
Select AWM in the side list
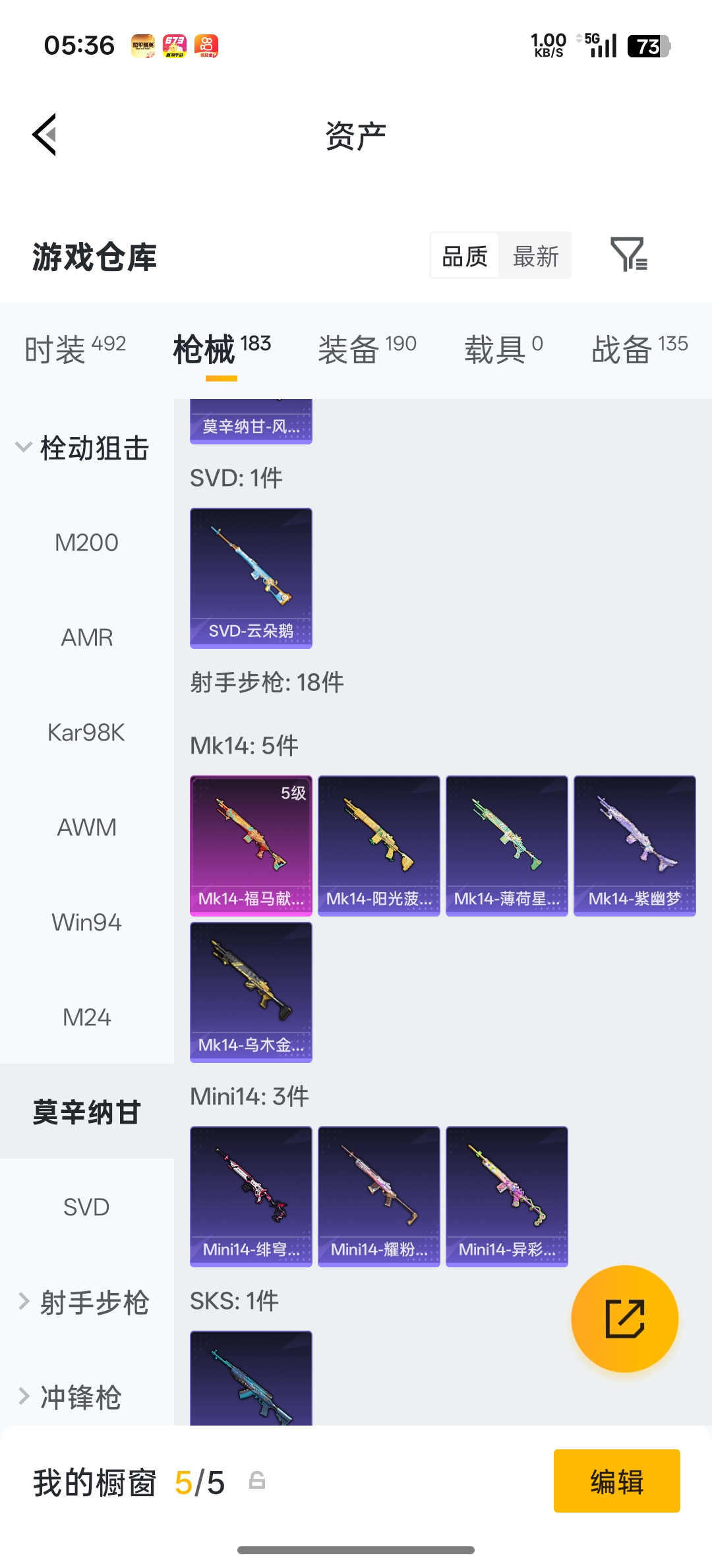coord(86,828)
